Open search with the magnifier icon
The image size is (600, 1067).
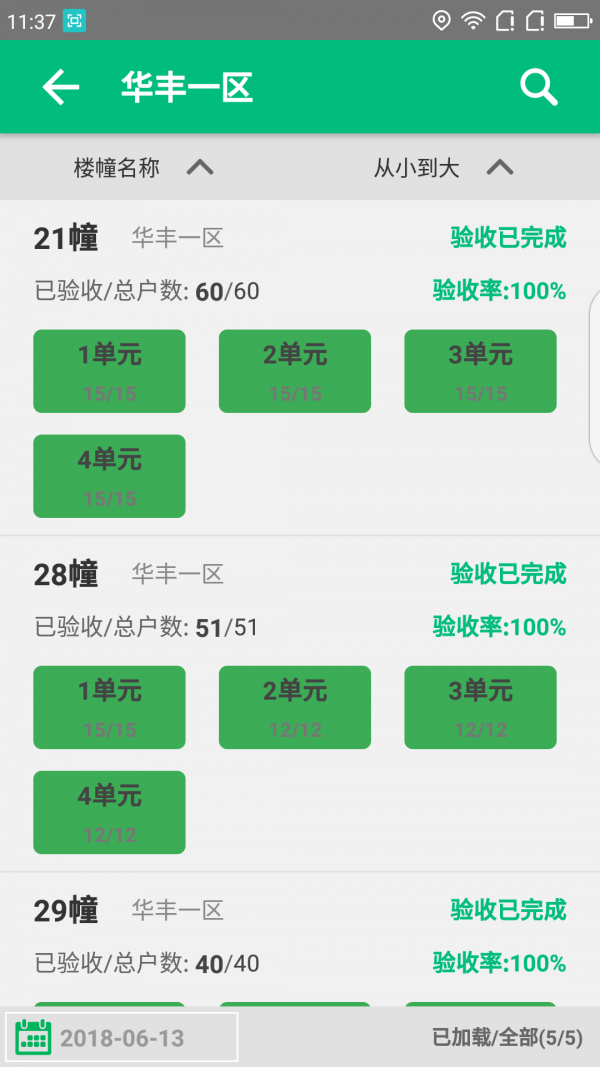(538, 88)
